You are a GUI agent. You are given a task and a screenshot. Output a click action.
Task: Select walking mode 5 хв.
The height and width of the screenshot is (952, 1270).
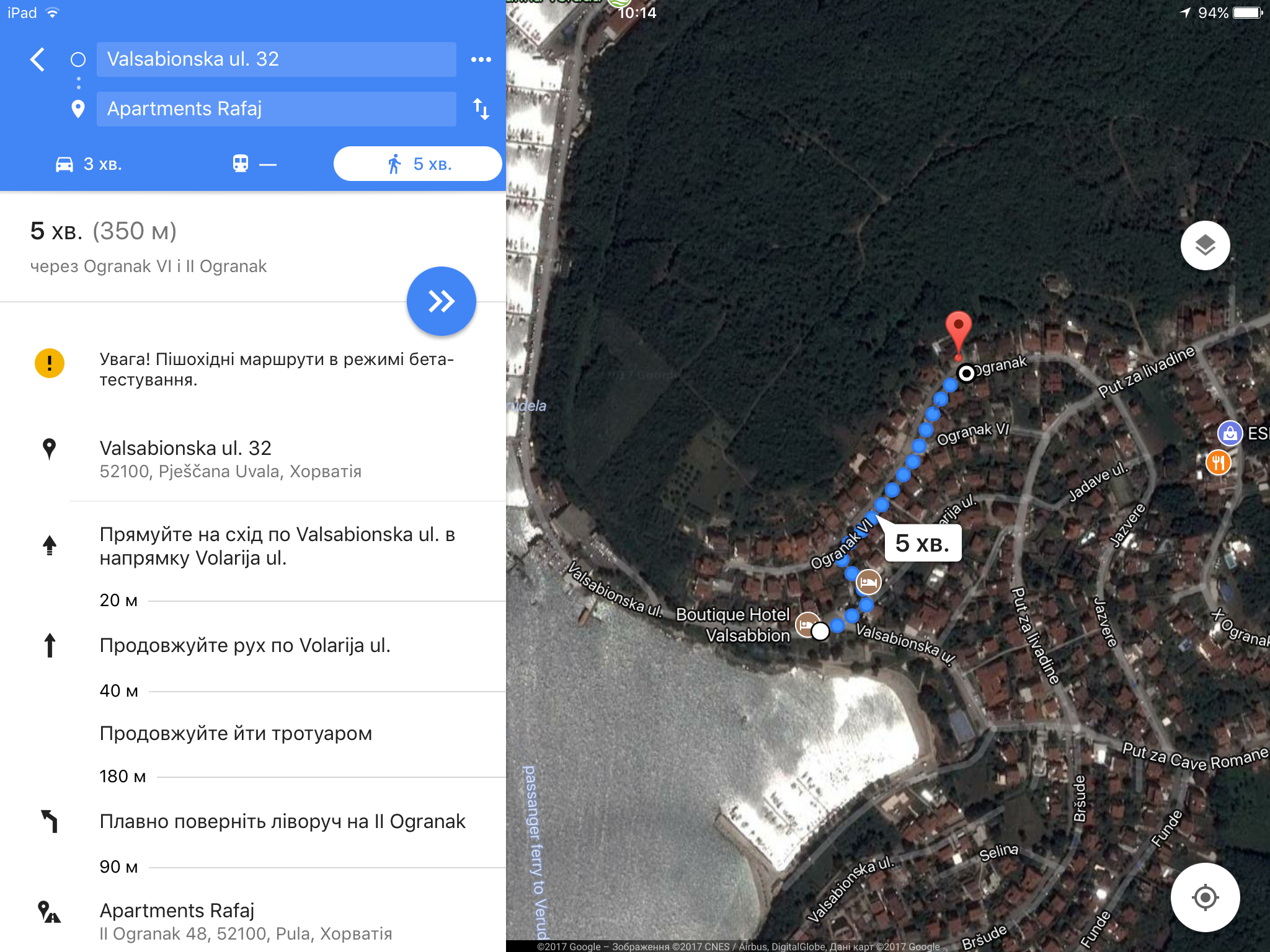(x=417, y=164)
